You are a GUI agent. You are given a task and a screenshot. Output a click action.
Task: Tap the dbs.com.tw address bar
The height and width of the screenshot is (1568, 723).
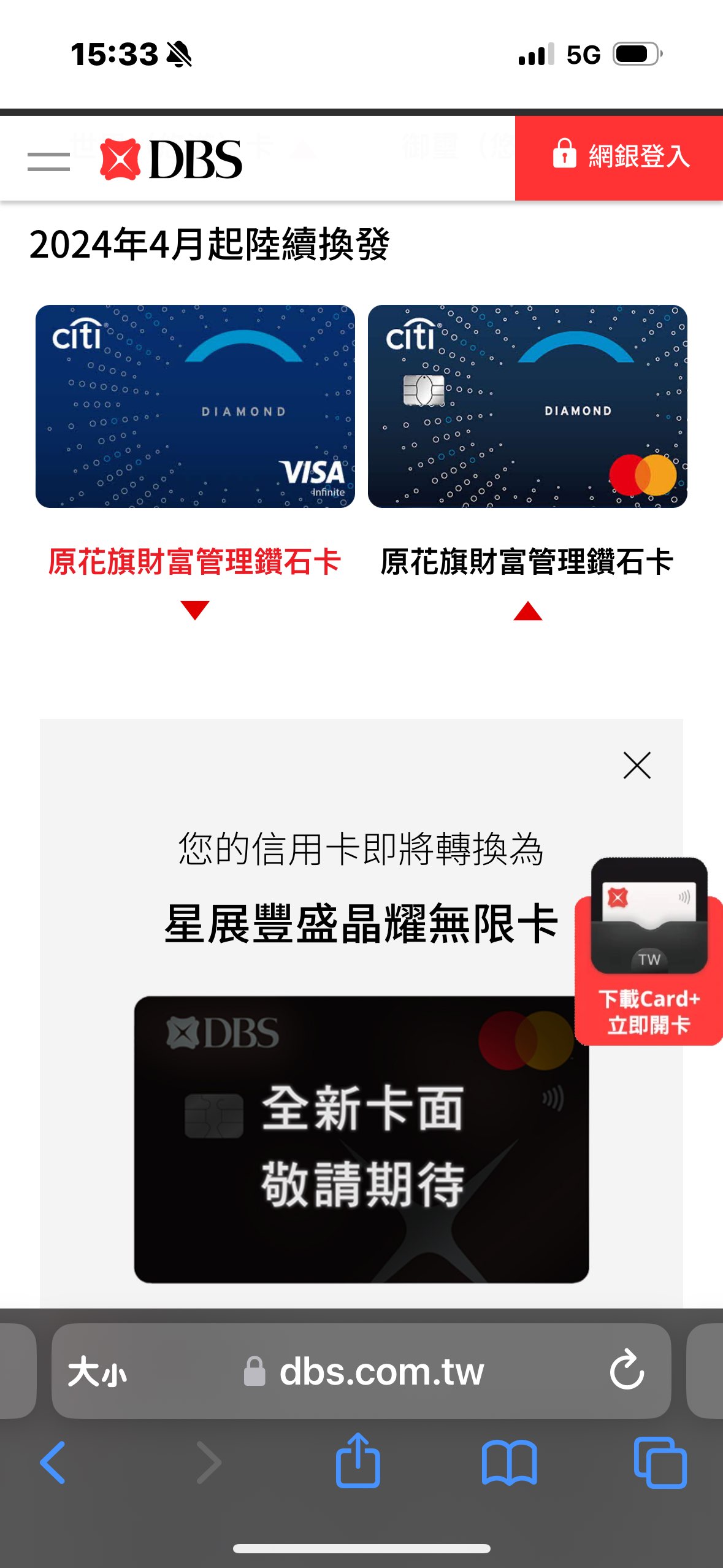(380, 1372)
